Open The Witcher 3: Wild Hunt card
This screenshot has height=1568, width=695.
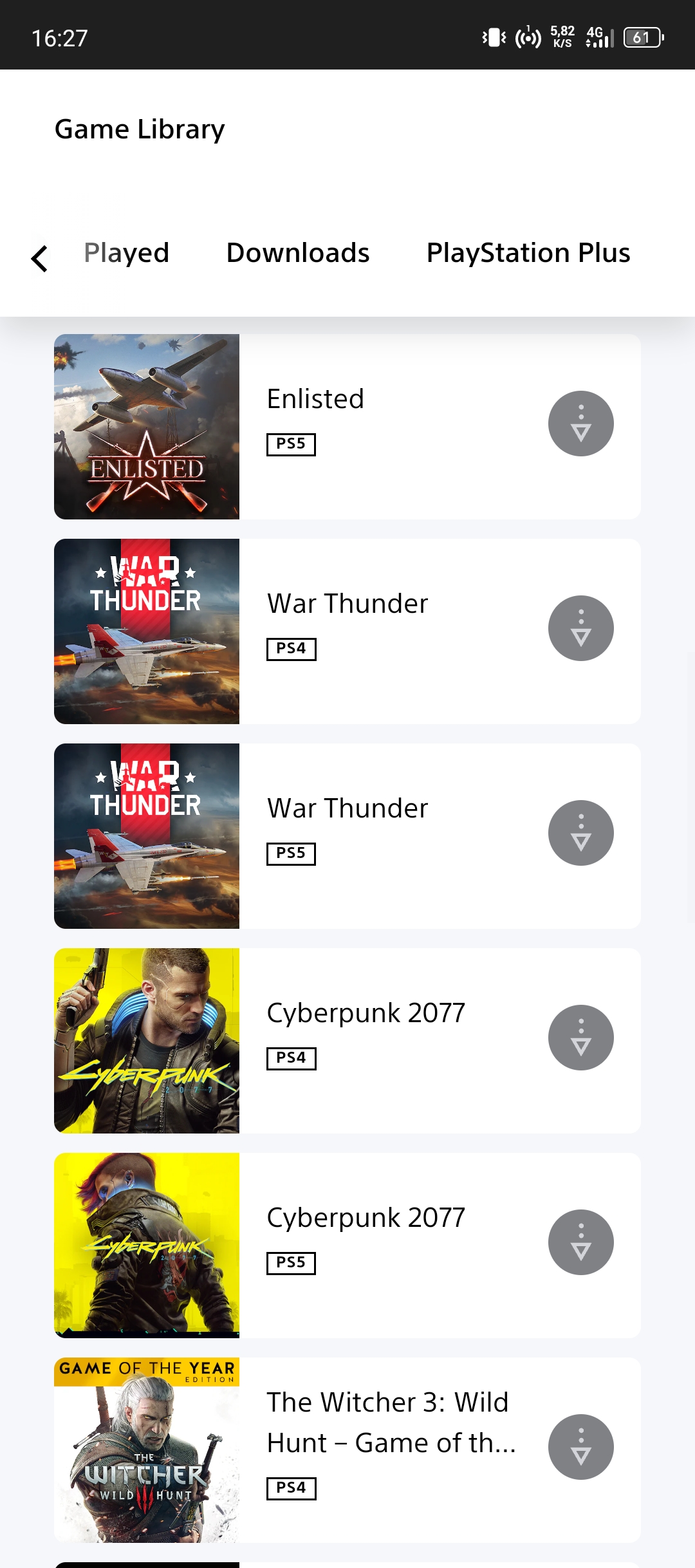(x=347, y=1450)
